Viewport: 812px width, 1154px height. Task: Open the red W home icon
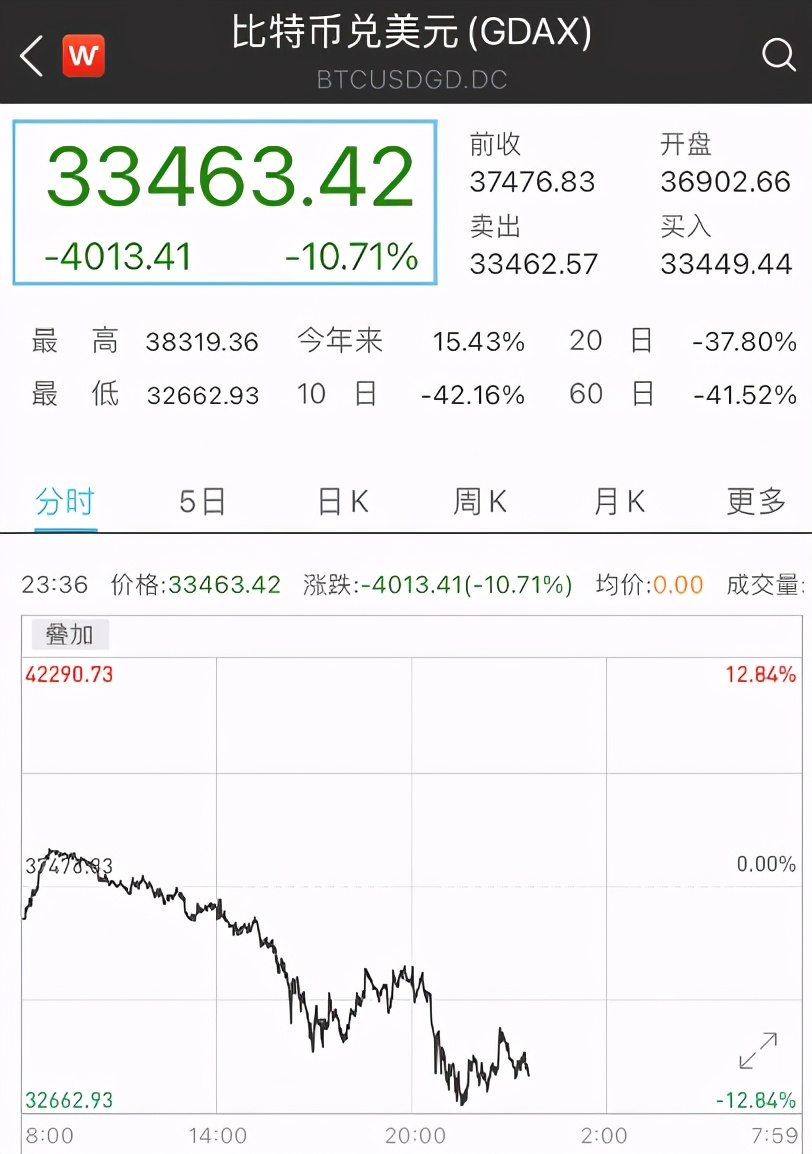point(84,56)
